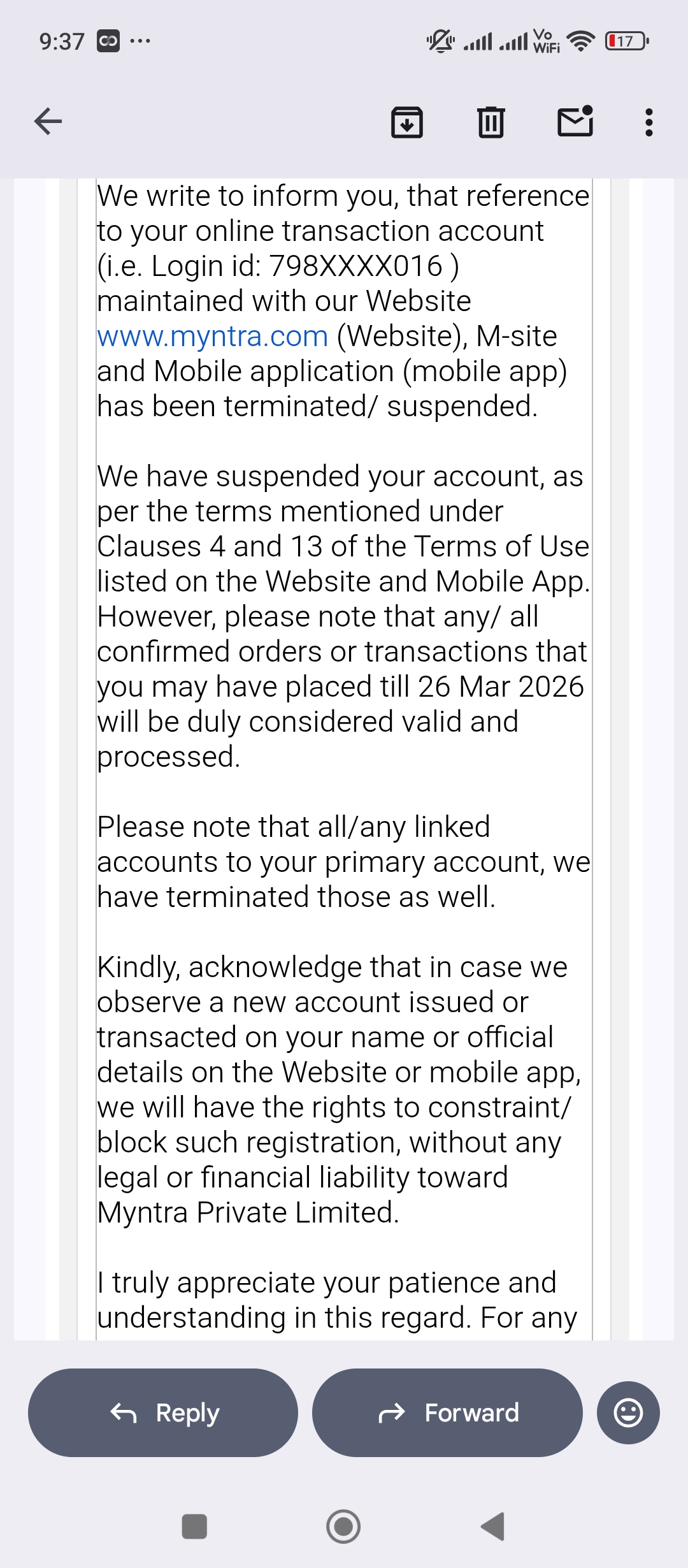688x1568 pixels.
Task: Open the www.myntra.com link
Action: pos(212,337)
